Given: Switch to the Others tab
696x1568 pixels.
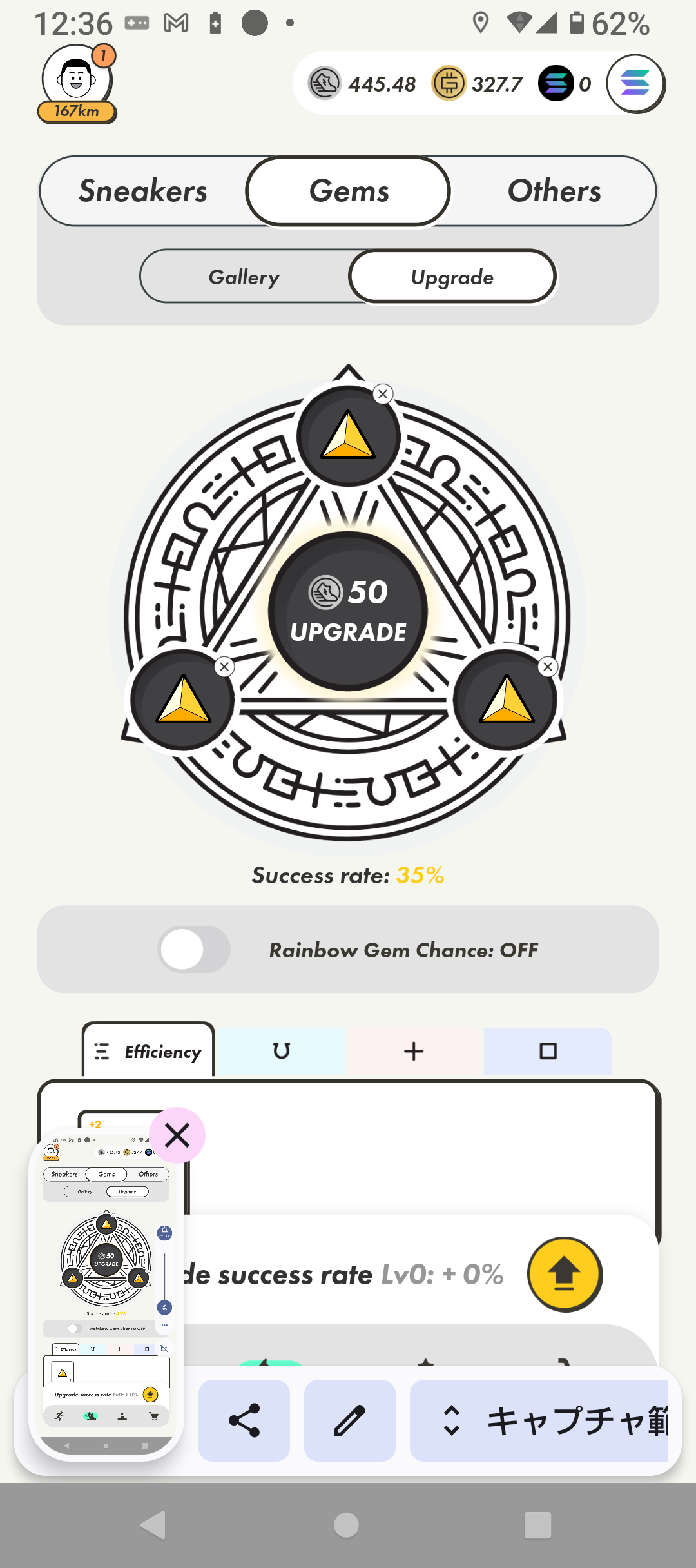Looking at the screenshot, I should coord(554,191).
